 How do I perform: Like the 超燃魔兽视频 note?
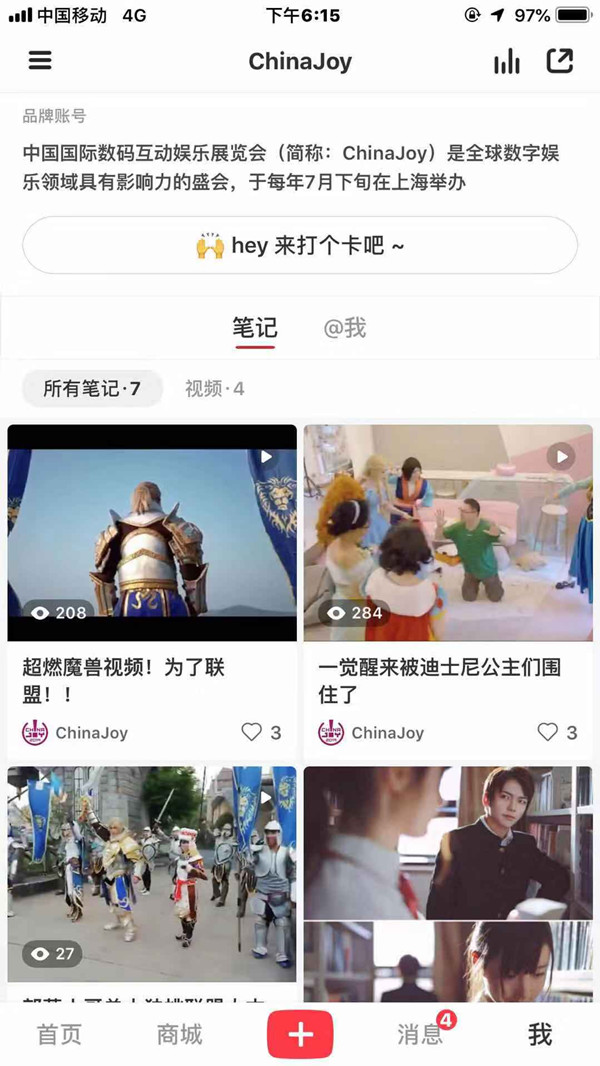coord(252,732)
